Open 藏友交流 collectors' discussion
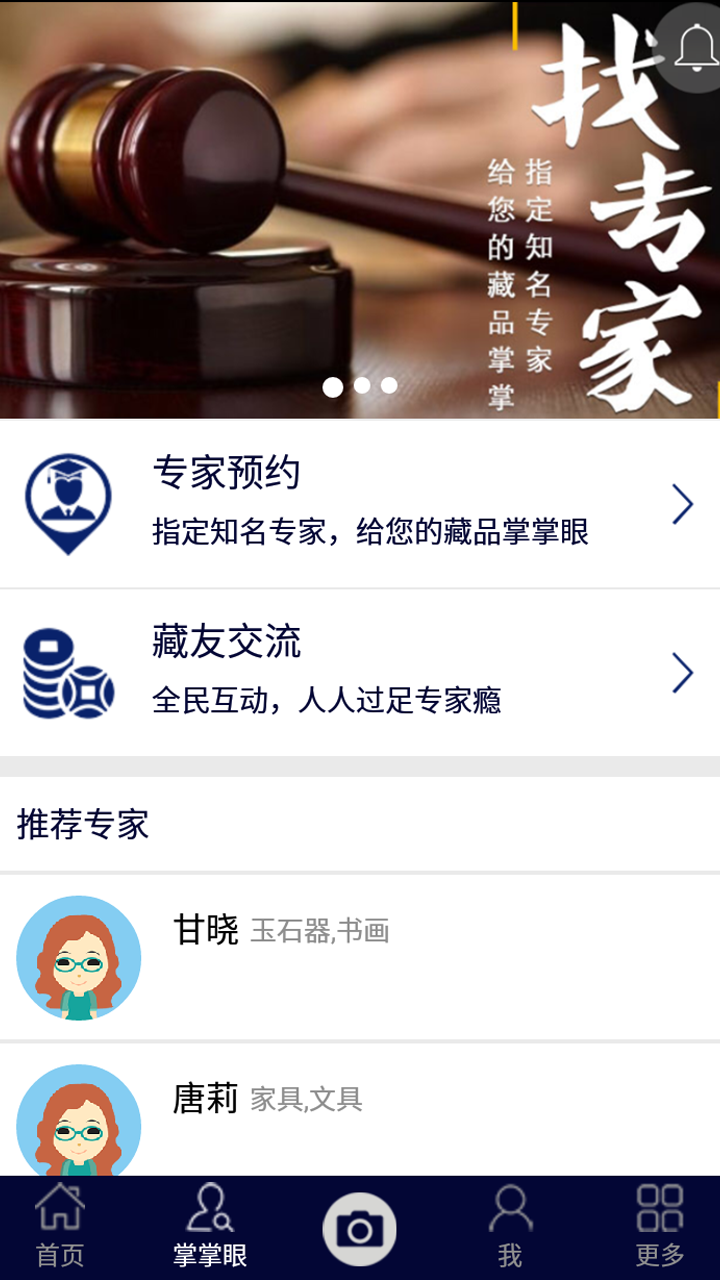The height and width of the screenshot is (1280, 720). pos(360,673)
